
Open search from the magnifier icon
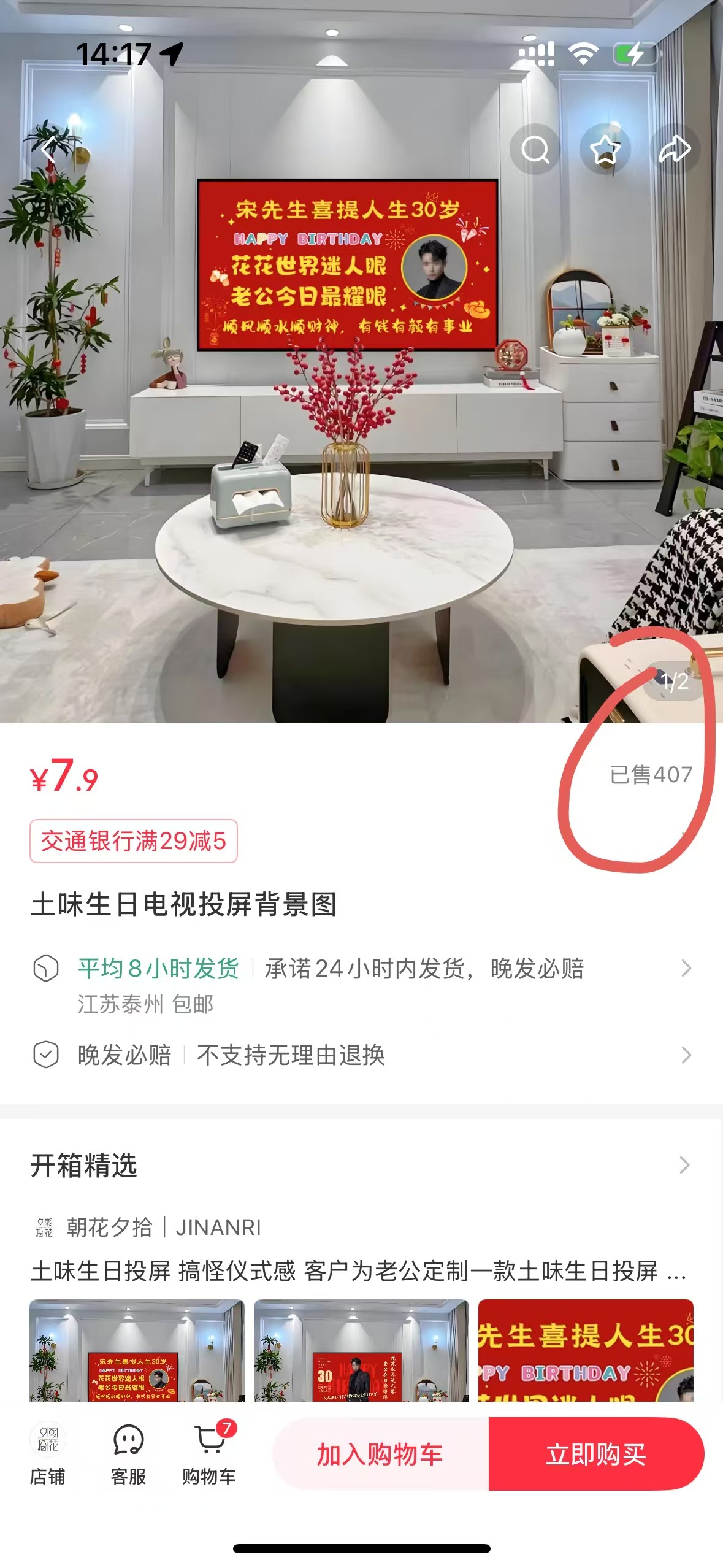tap(535, 149)
